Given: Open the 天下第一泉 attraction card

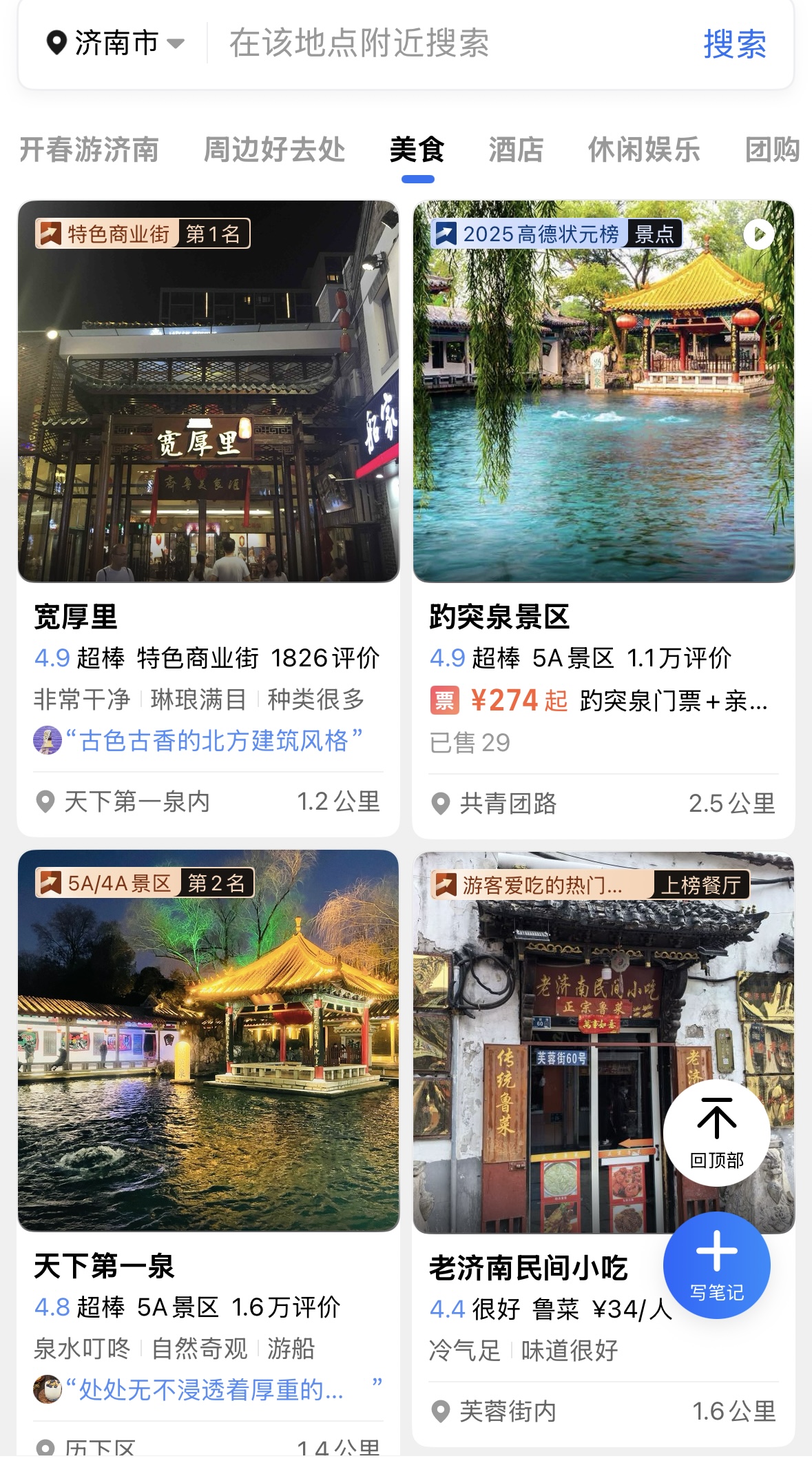Looking at the screenshot, I should pos(208,1265).
